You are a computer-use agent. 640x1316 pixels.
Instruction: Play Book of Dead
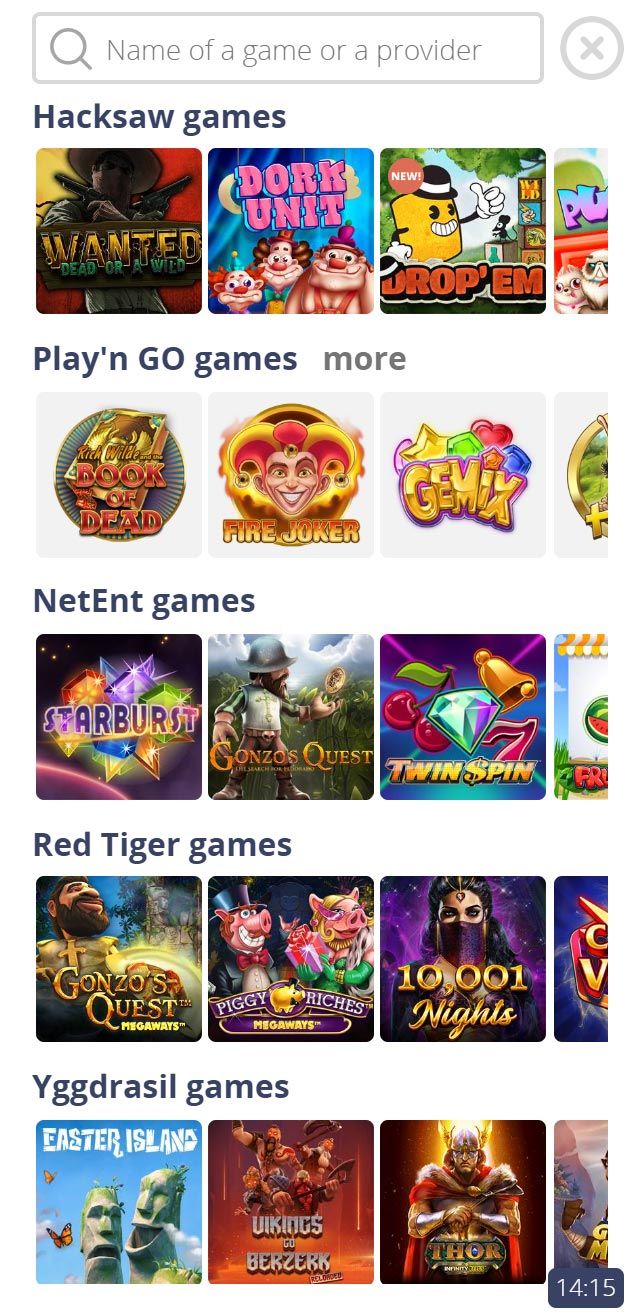coord(119,475)
